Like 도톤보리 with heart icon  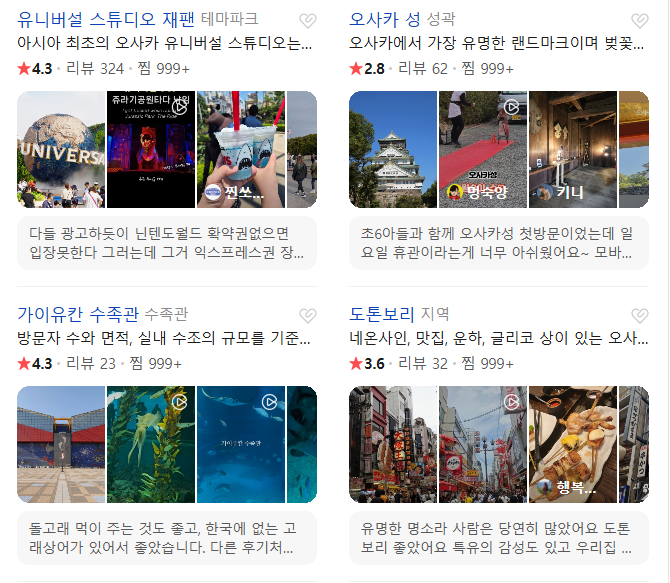point(640,315)
